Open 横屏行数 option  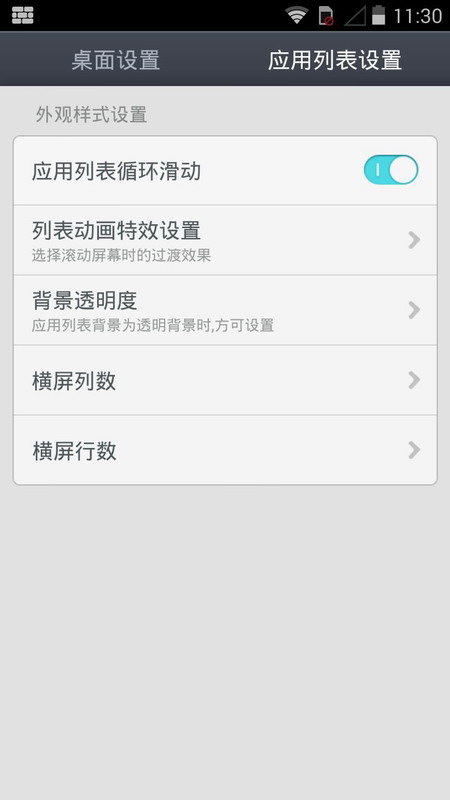[225, 450]
